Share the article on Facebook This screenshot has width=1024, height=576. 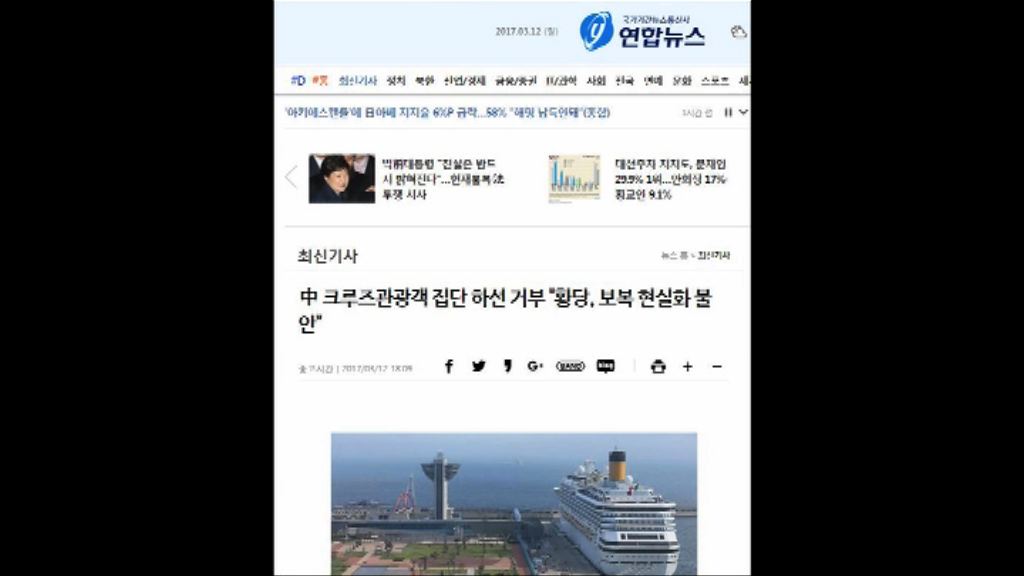[x=449, y=366]
